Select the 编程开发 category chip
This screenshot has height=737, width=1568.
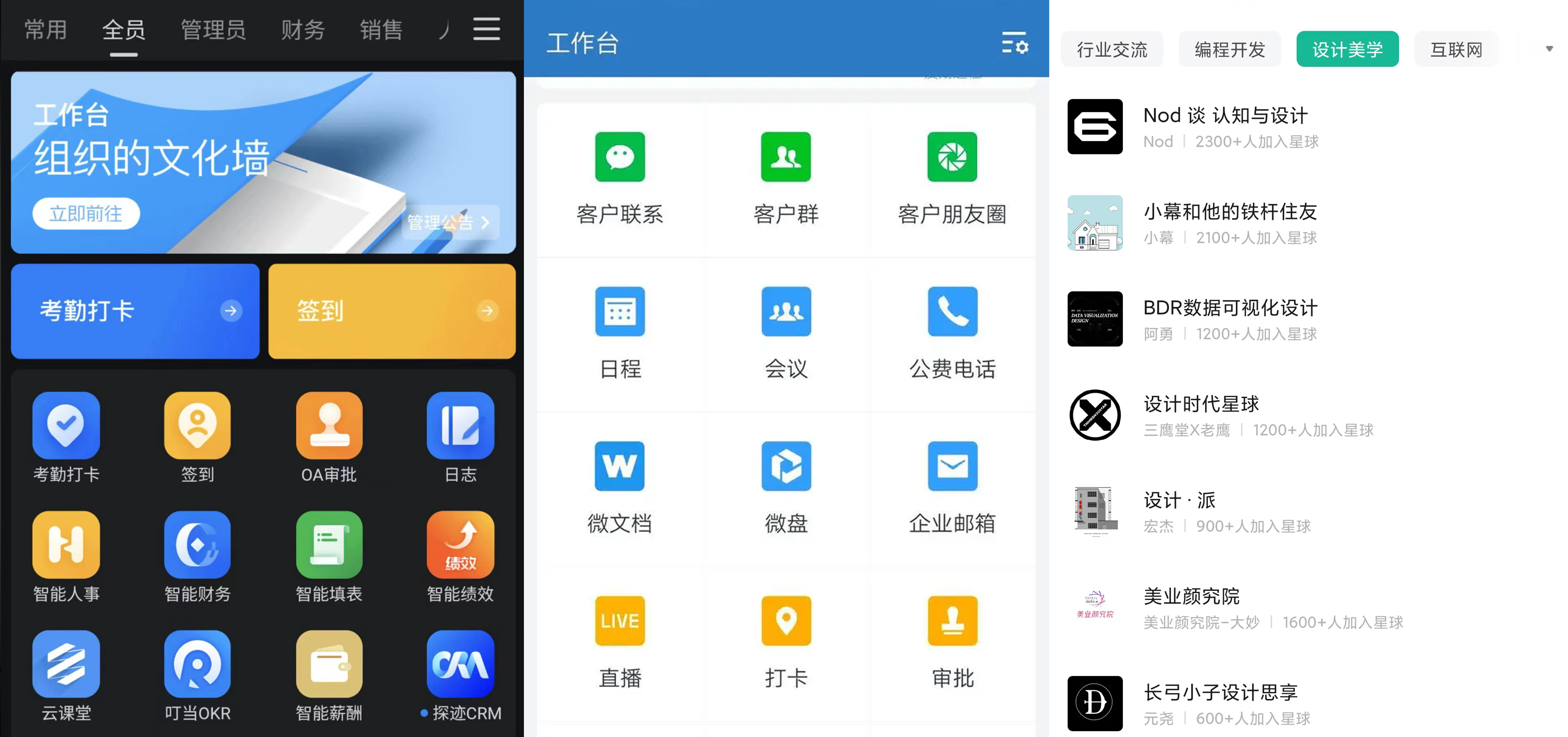coord(1229,49)
